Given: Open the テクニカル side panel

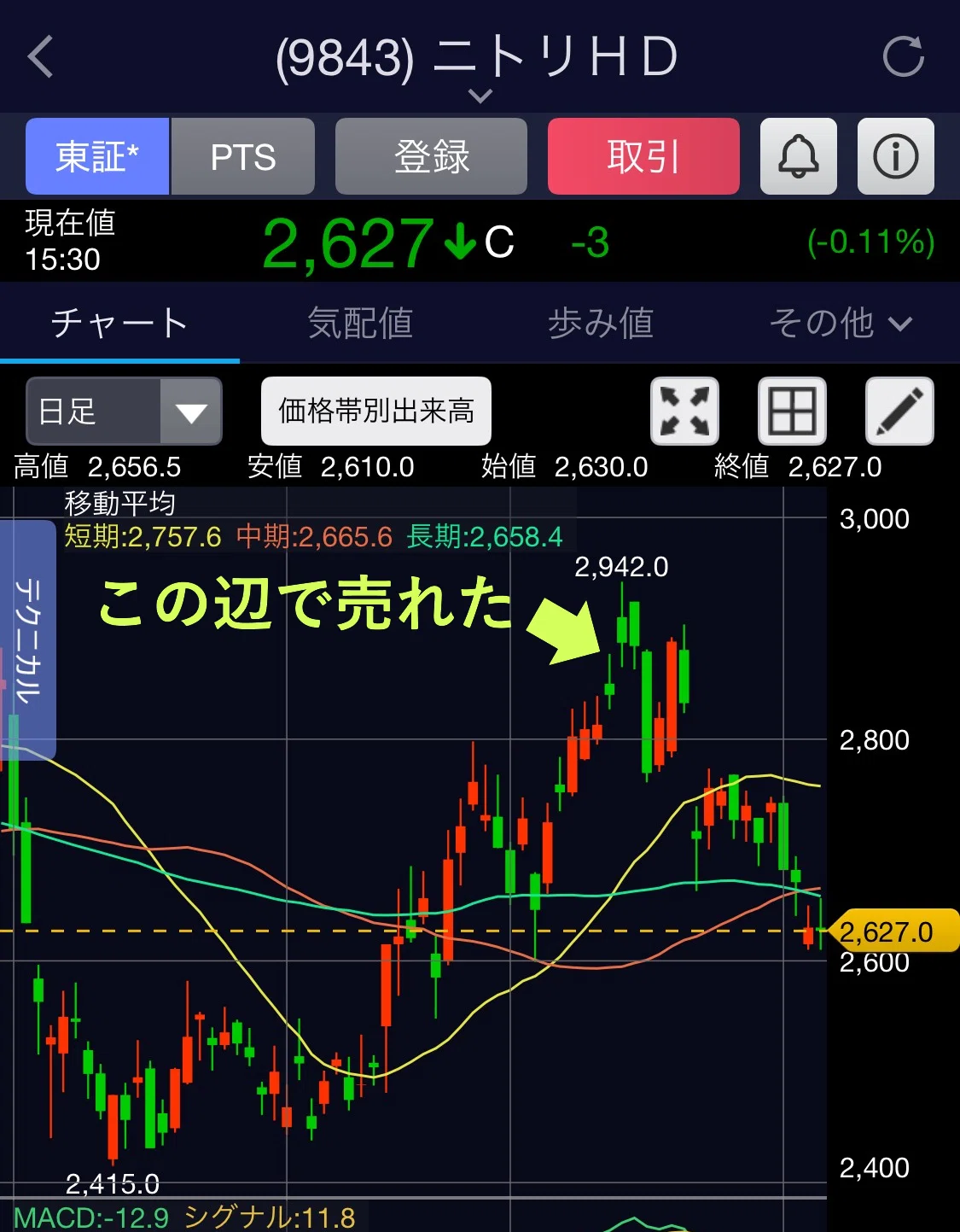Looking at the screenshot, I should [x=27, y=639].
